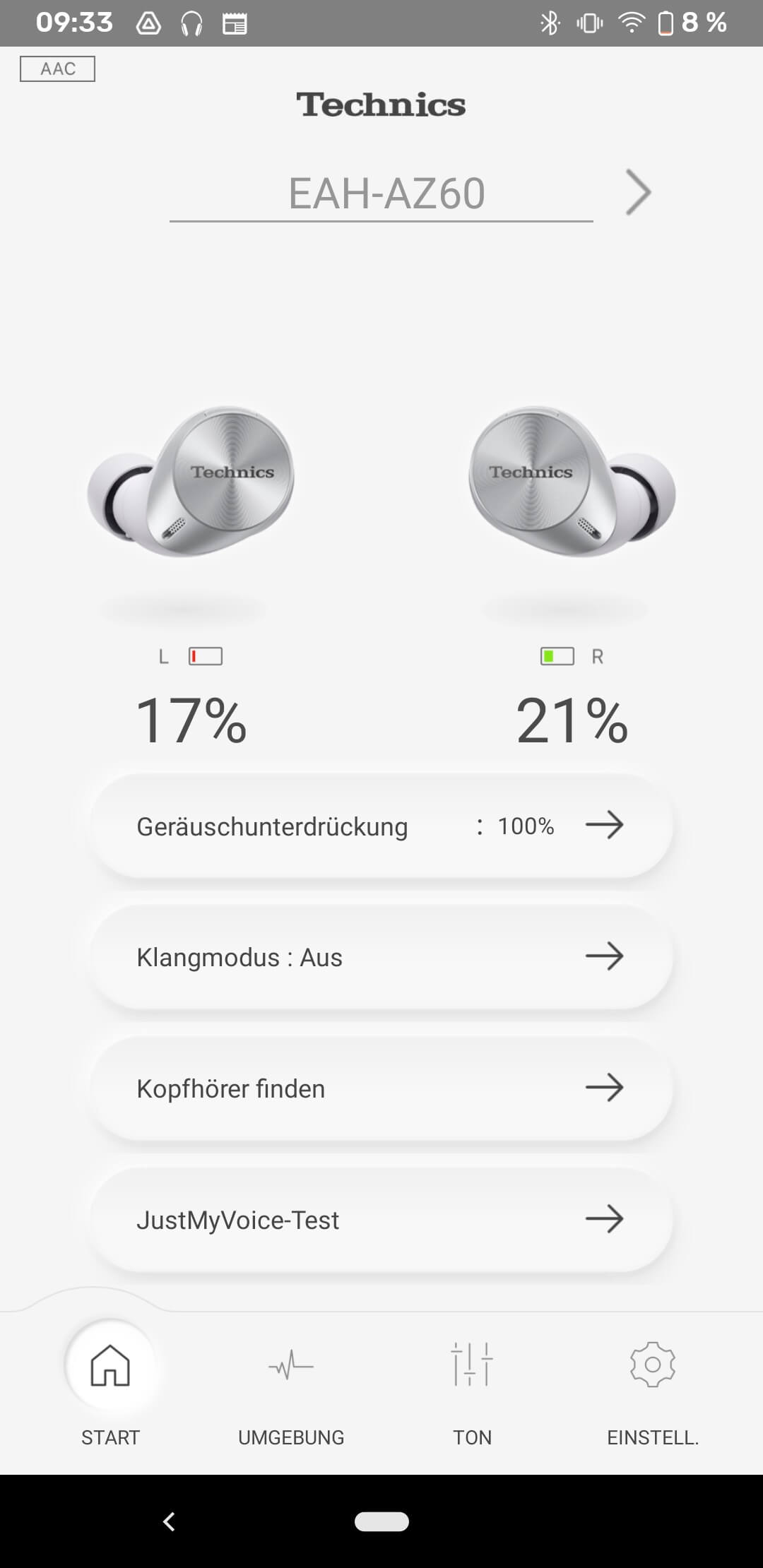The image size is (763, 1568).
Task: Switch to the UMGEBUNG tab
Action: [x=291, y=1384]
